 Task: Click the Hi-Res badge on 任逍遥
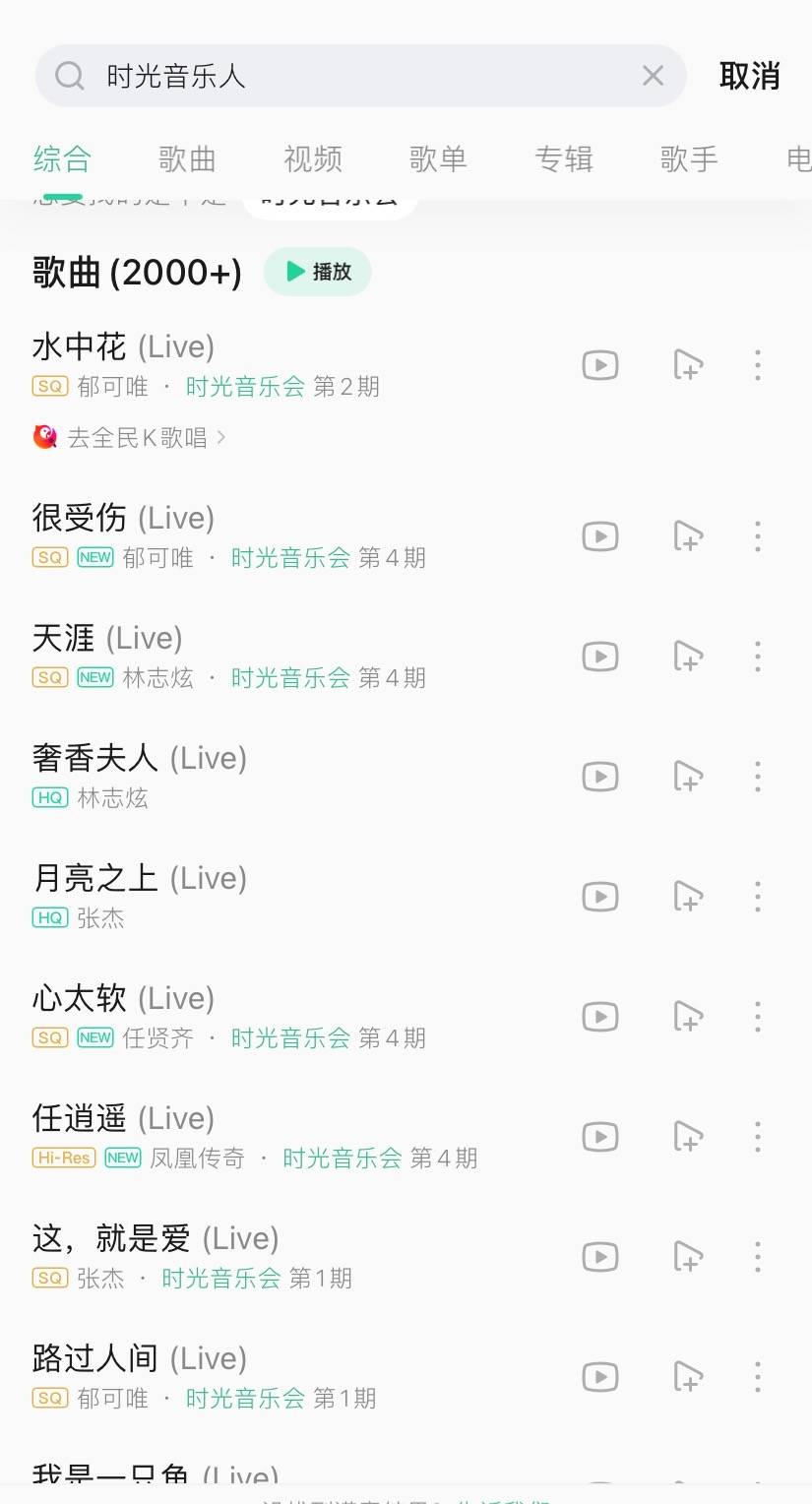click(62, 1159)
